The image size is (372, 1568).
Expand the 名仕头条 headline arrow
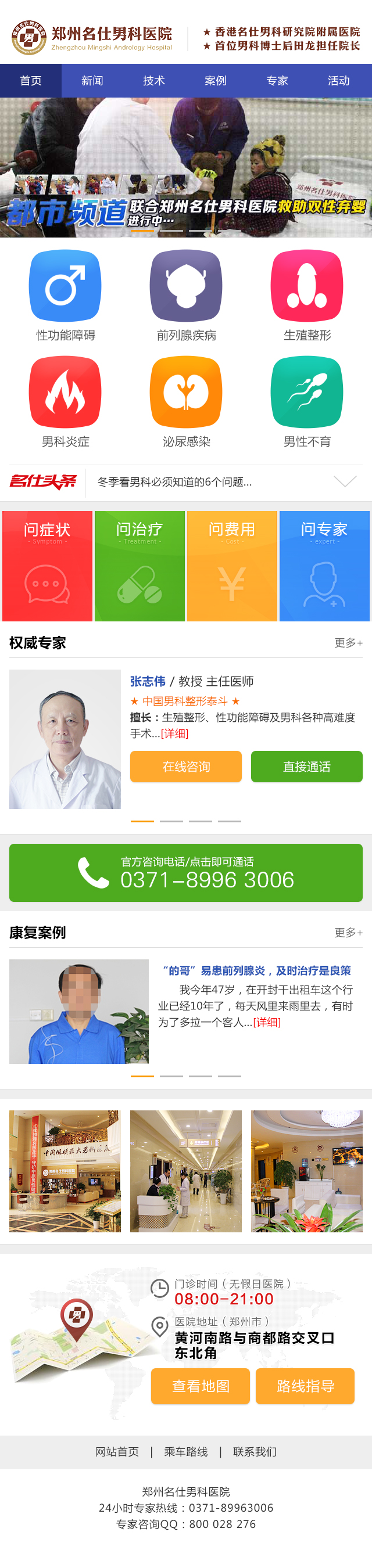point(345,482)
